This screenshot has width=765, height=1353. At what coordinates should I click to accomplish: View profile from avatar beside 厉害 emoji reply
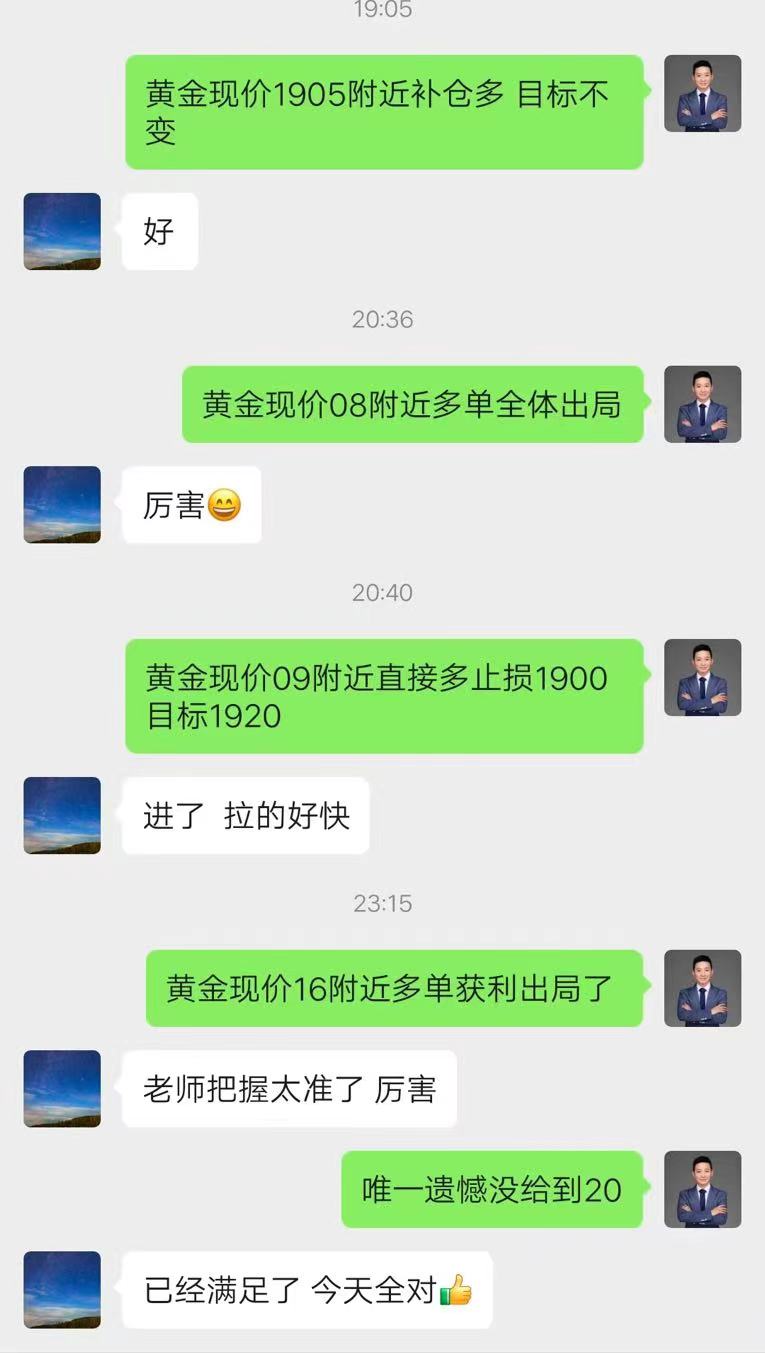(x=62, y=504)
